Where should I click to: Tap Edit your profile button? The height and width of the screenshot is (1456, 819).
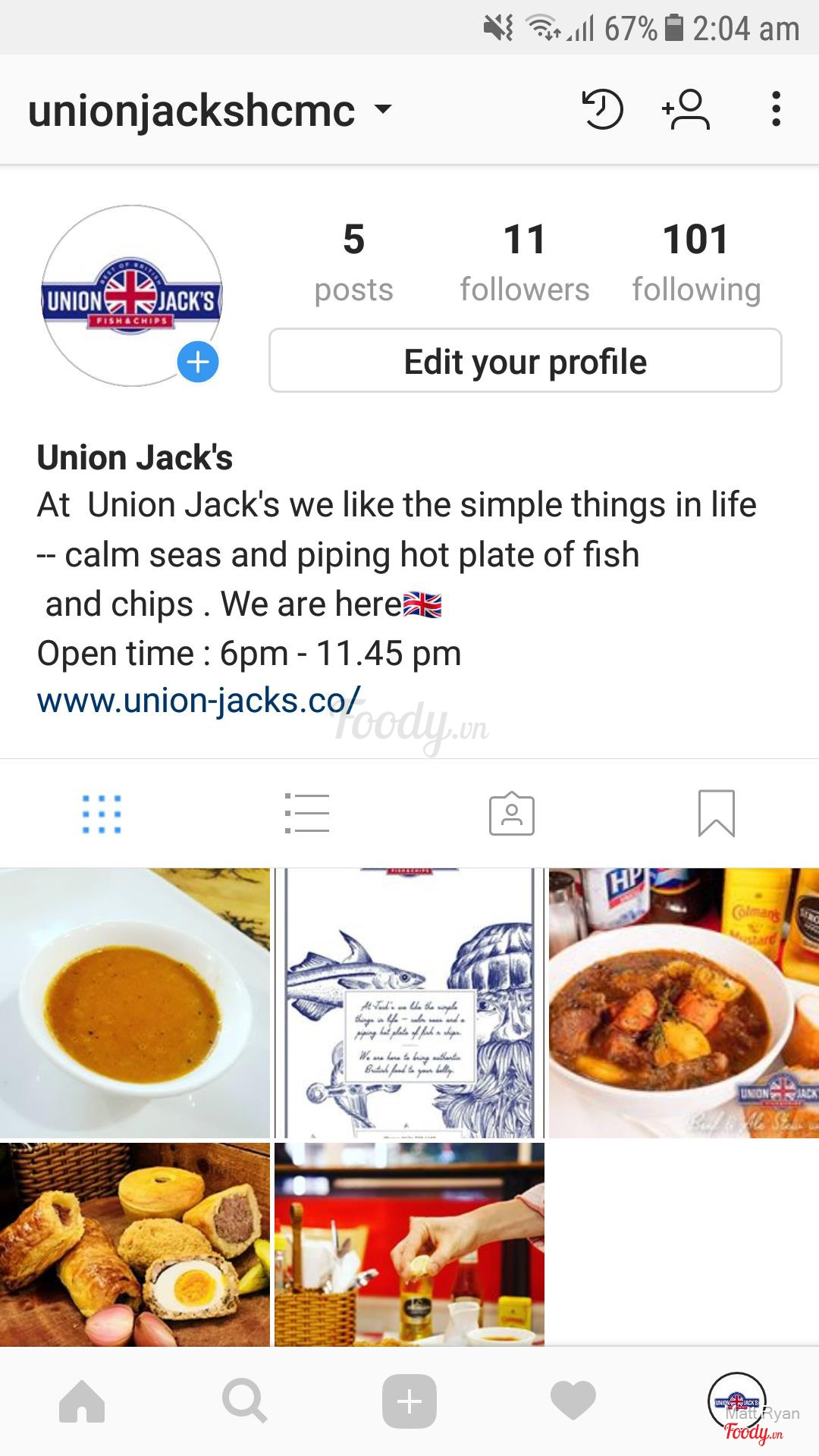point(525,361)
